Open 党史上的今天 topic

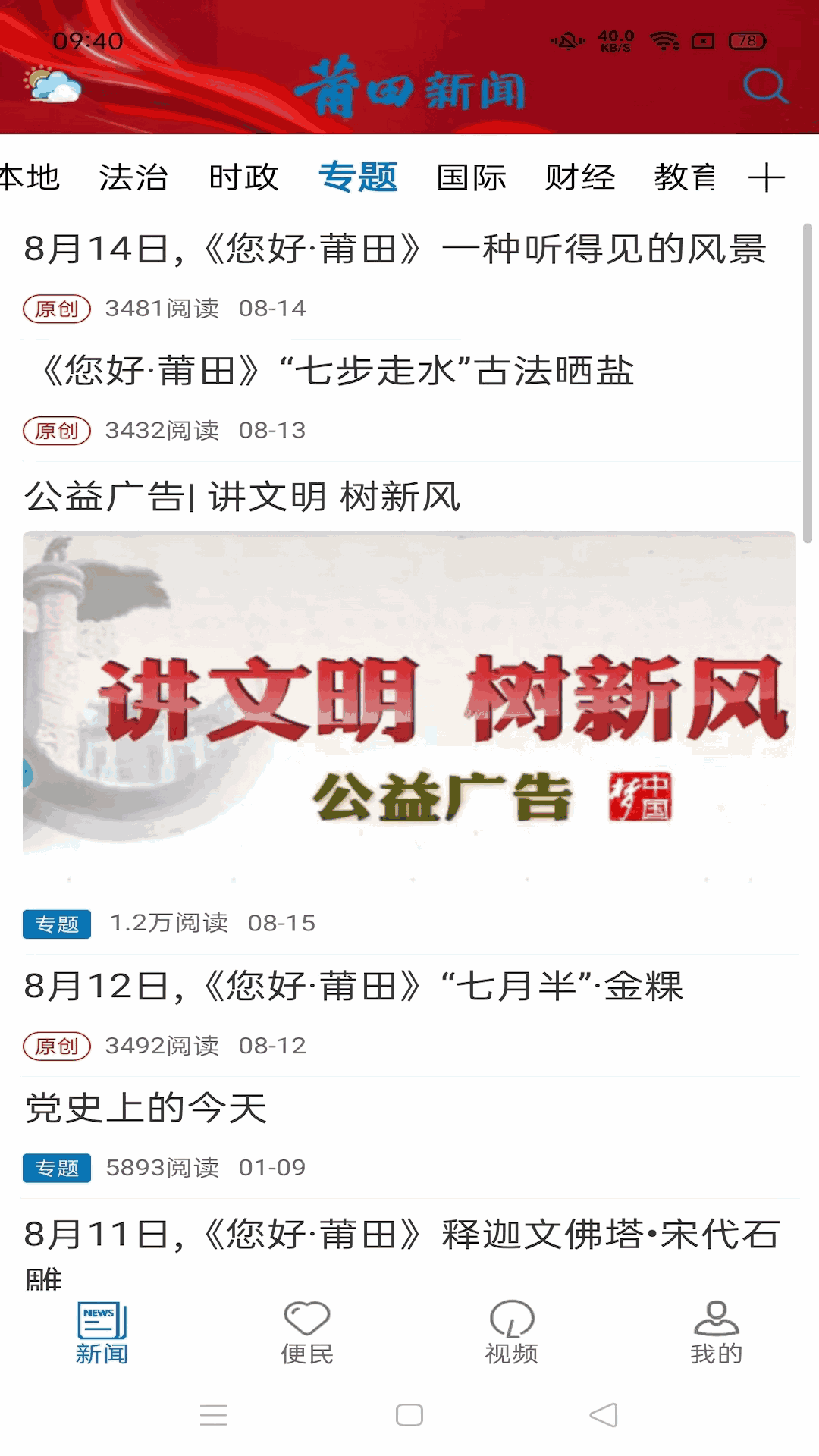(x=146, y=1109)
